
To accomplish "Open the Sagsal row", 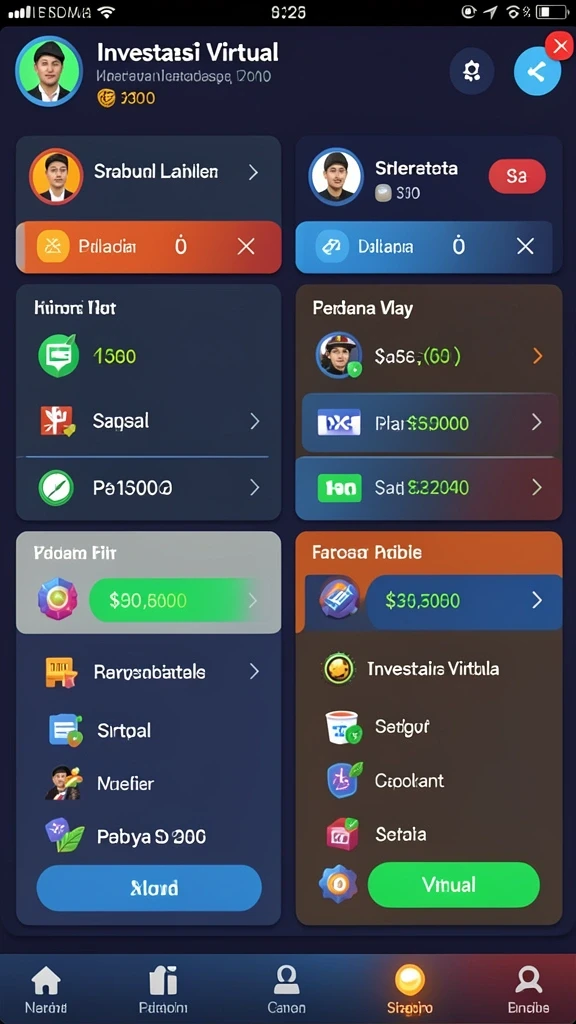I will click(149, 421).
